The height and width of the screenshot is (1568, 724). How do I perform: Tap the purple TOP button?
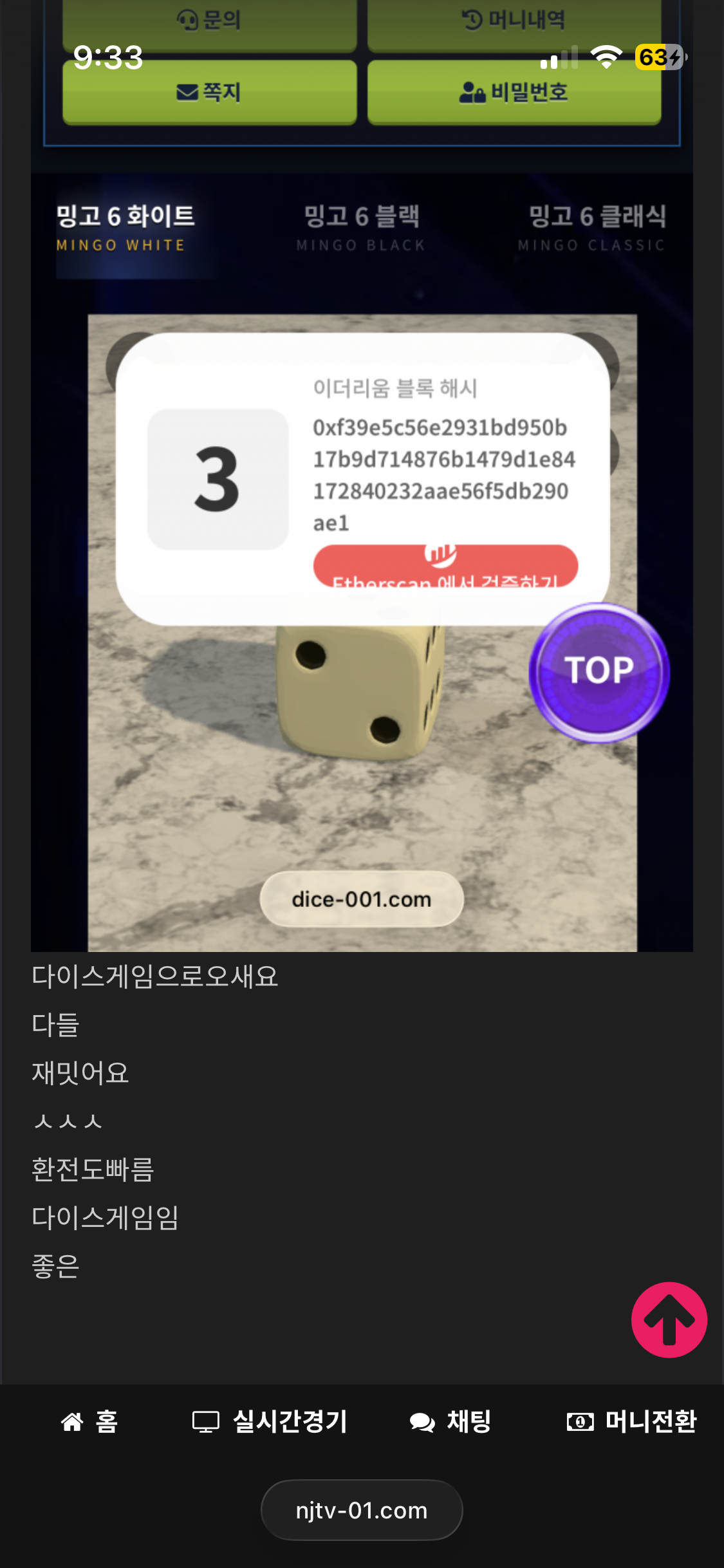coord(599,671)
